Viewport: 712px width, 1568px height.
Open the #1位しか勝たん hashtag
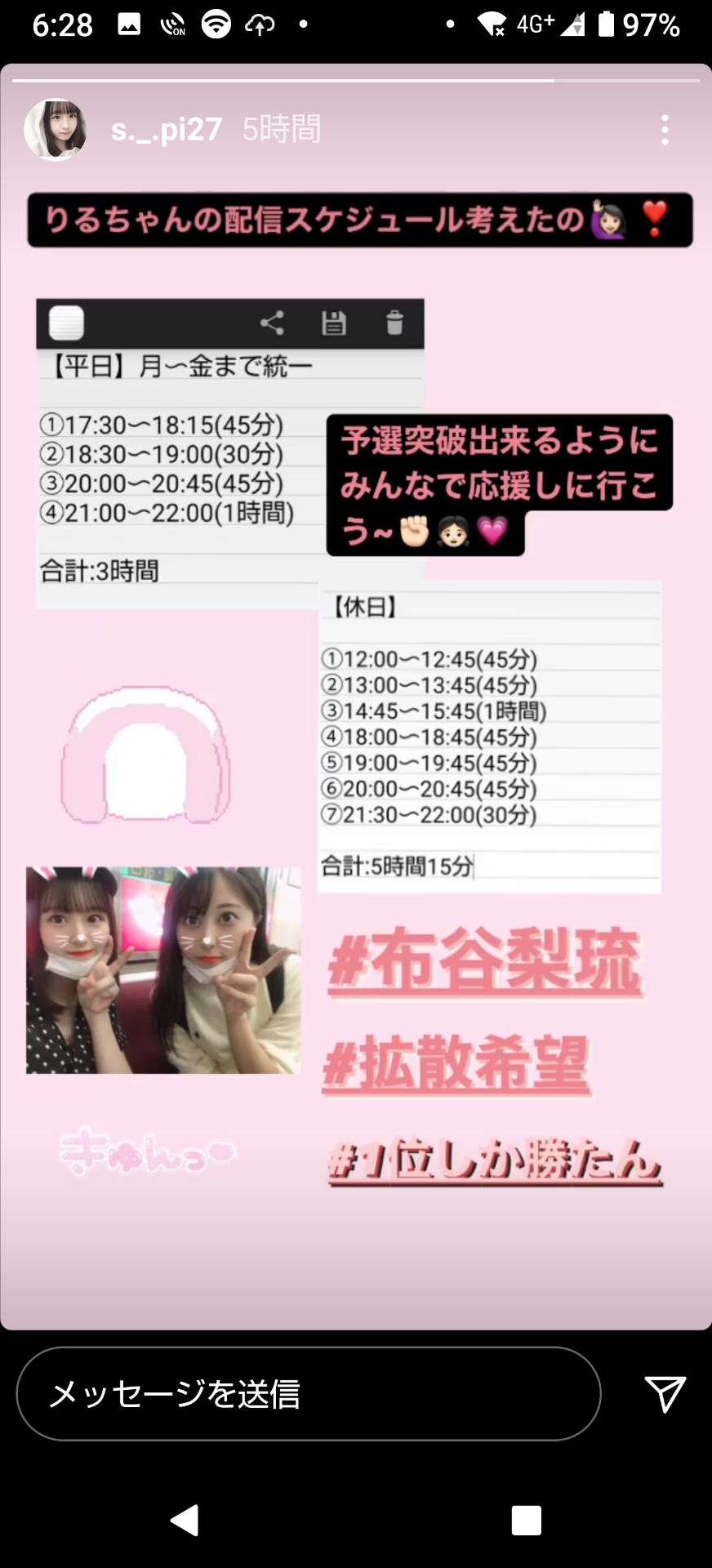(x=495, y=1160)
